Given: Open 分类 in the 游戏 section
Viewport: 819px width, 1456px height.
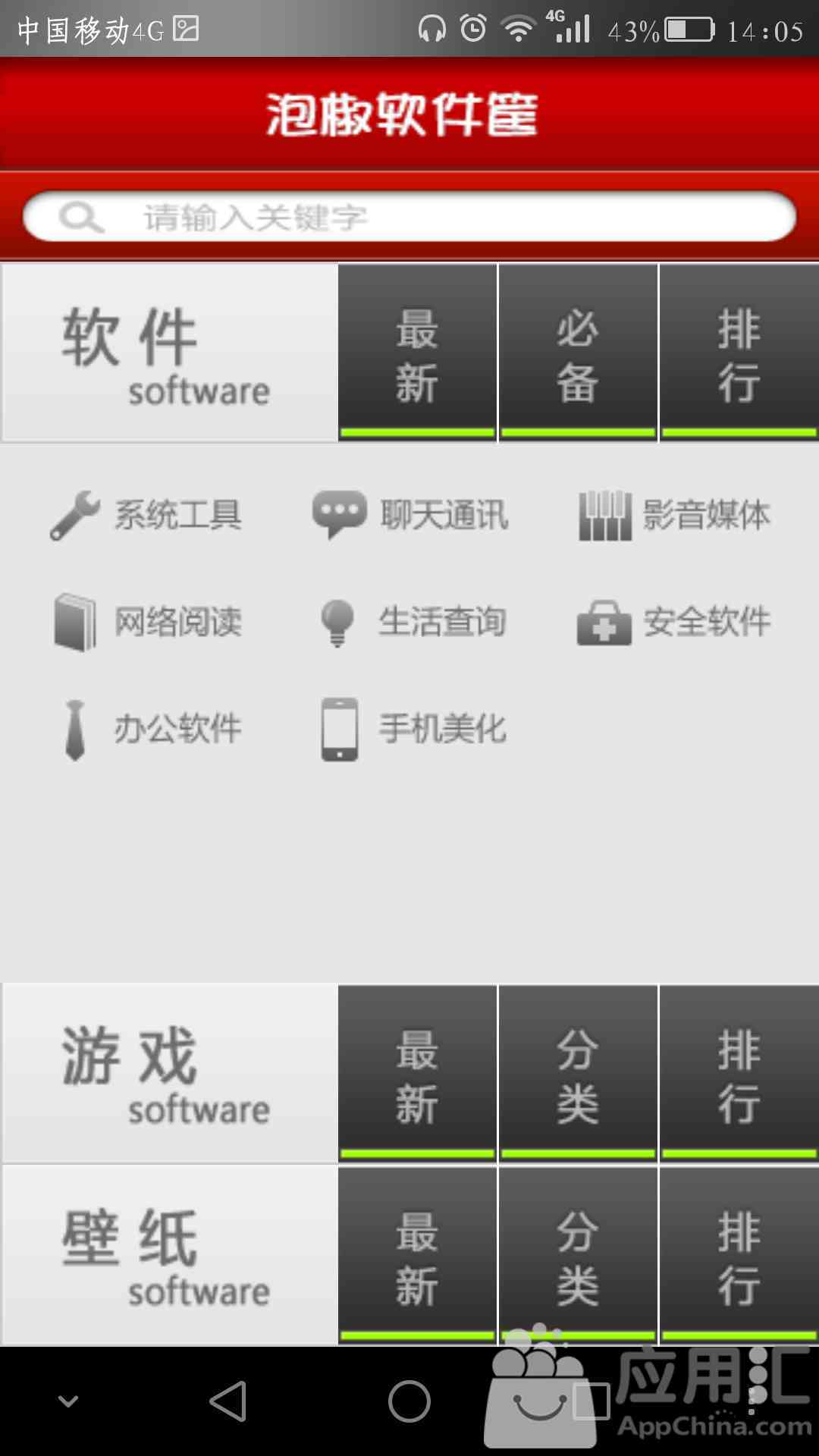Looking at the screenshot, I should 578,1074.
